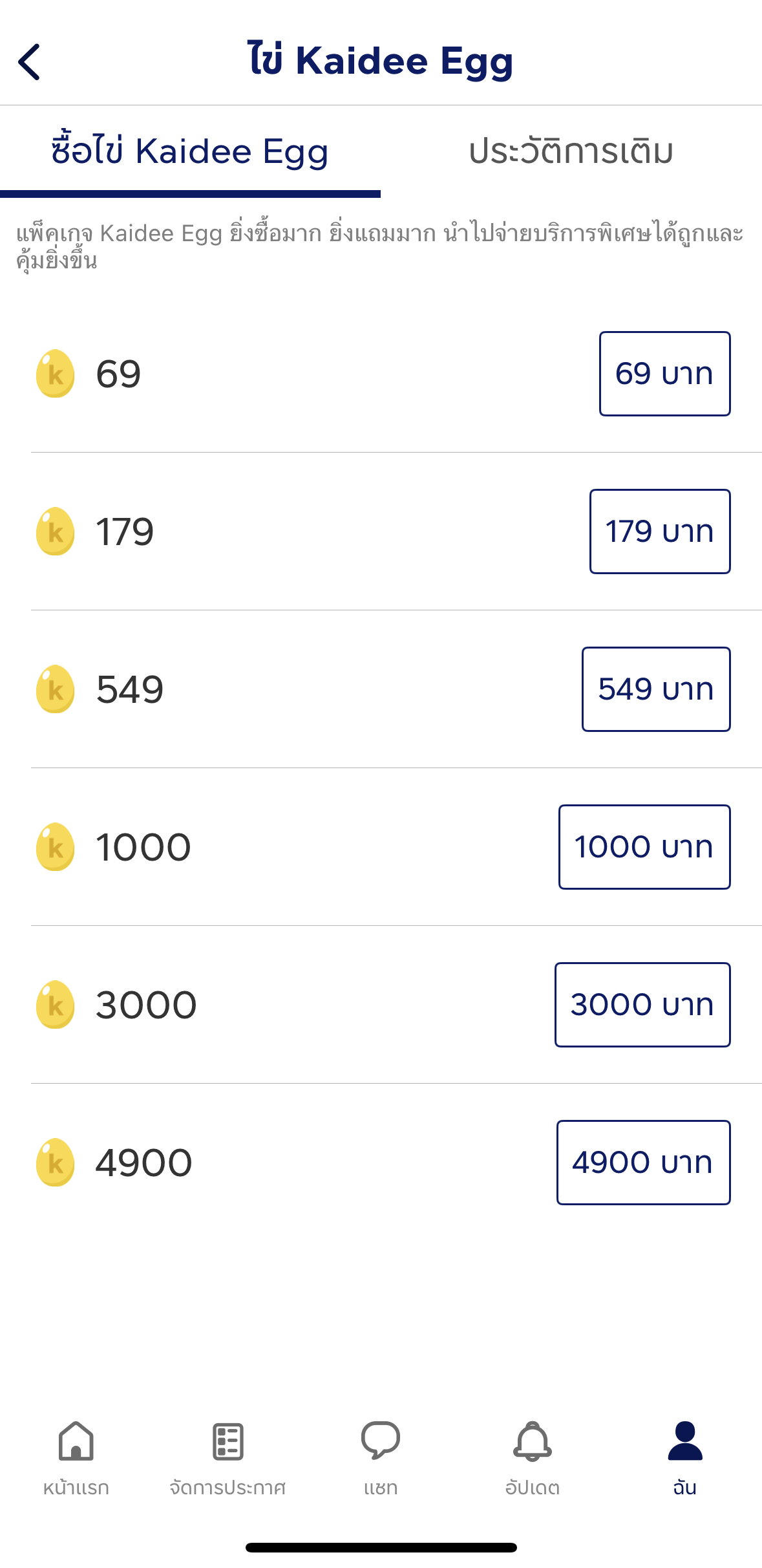Viewport: 762px width, 1568px height.
Task: Go back using the top-left arrow
Action: pos(30,62)
